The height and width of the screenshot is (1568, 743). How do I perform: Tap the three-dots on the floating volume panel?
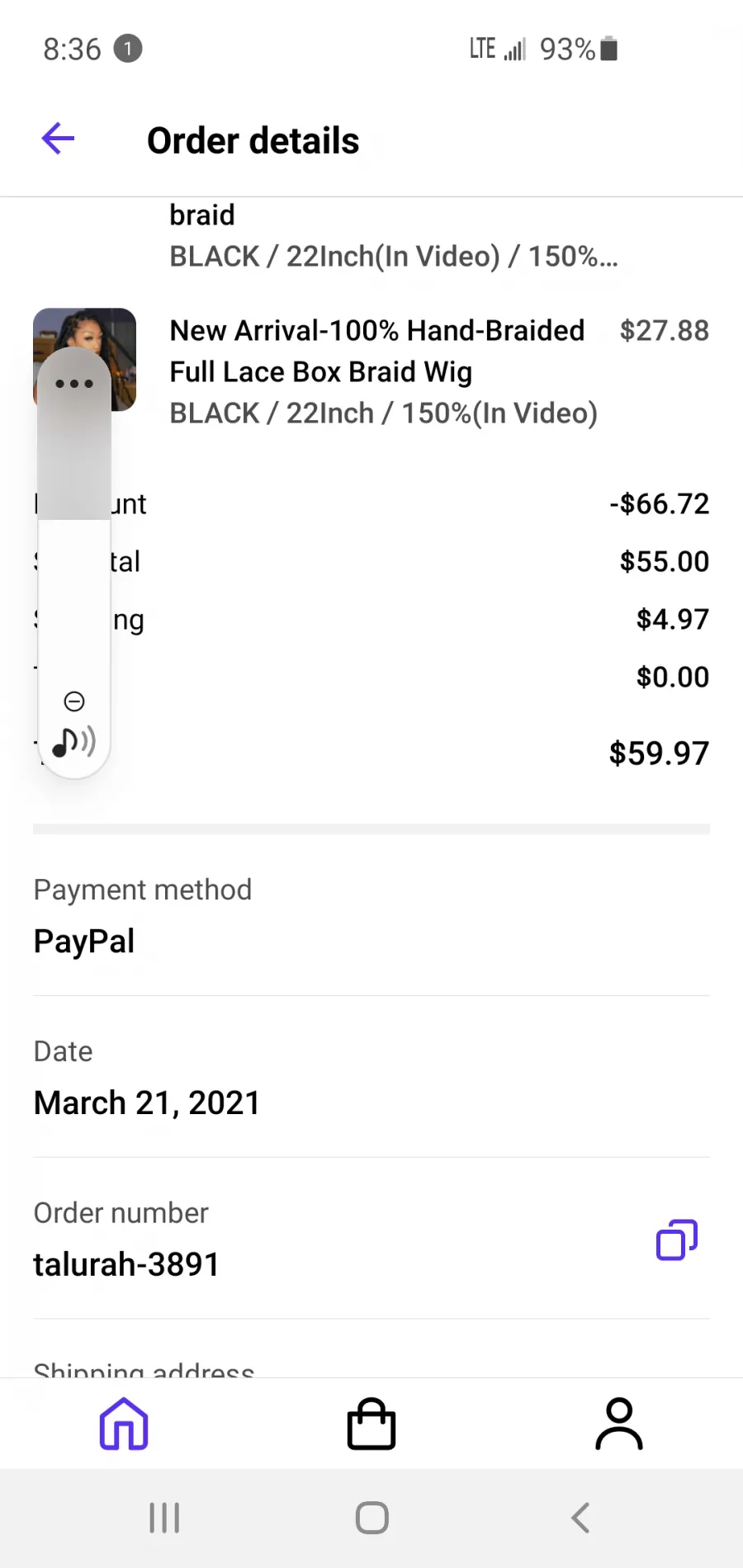[x=74, y=384]
